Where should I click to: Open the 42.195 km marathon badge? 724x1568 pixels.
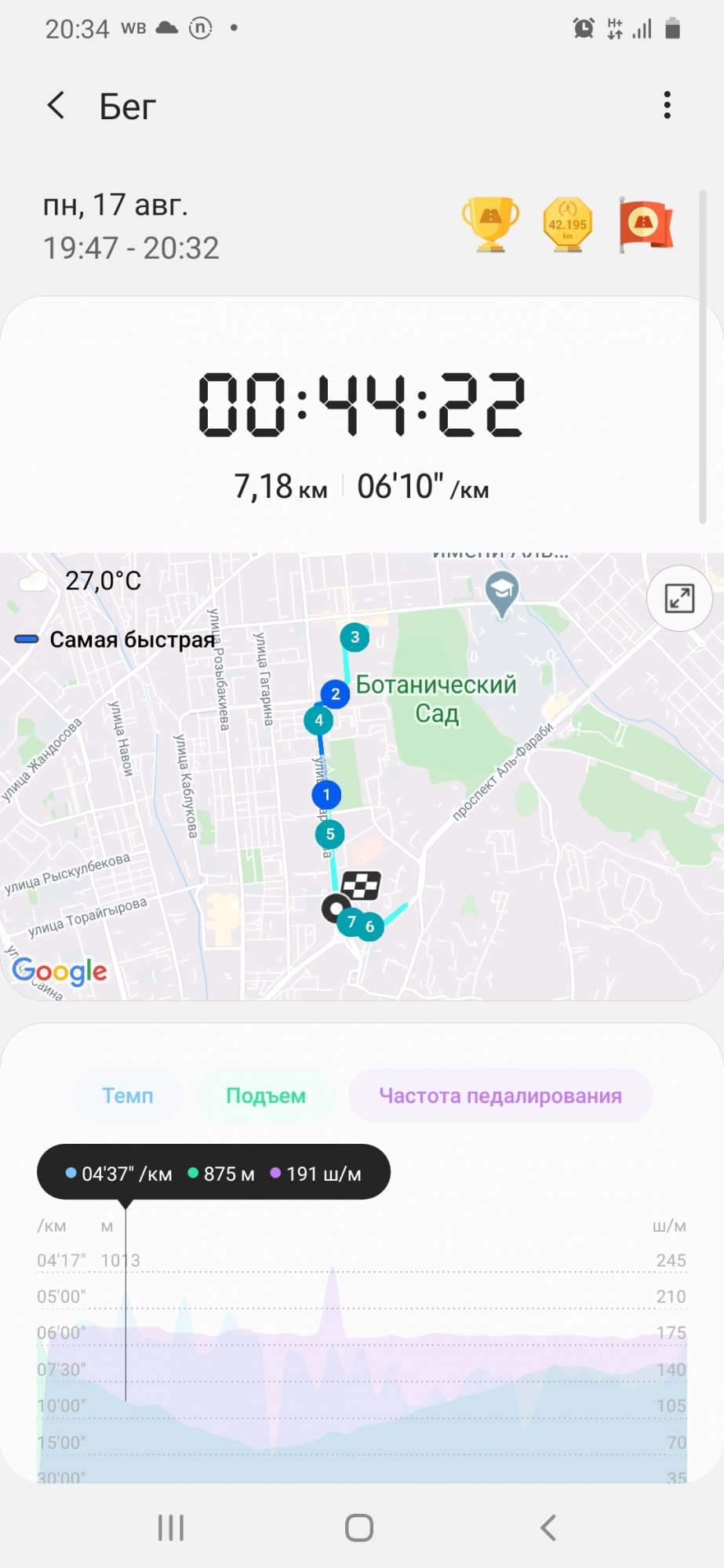(567, 224)
